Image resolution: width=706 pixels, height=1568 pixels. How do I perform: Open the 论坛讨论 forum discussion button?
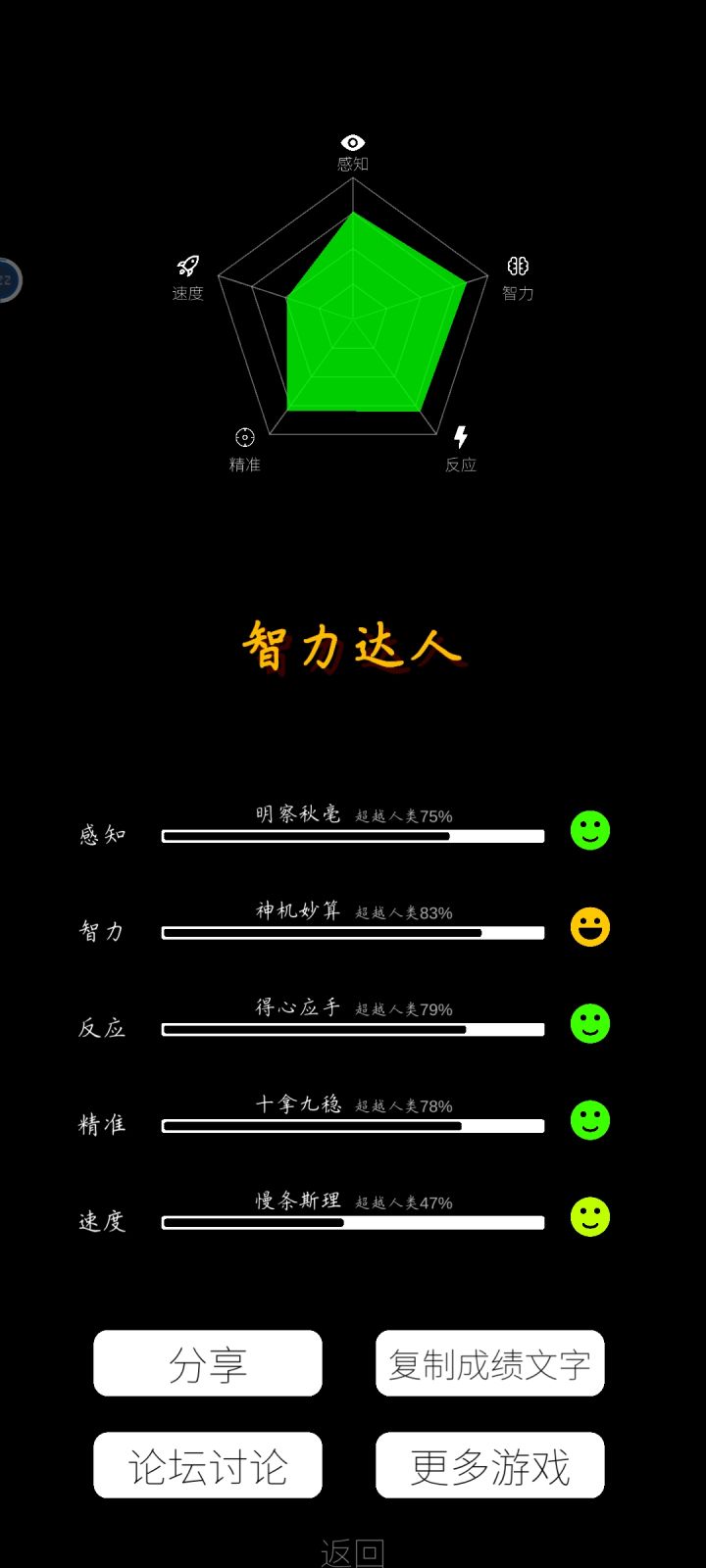pyautogui.click(x=207, y=1465)
